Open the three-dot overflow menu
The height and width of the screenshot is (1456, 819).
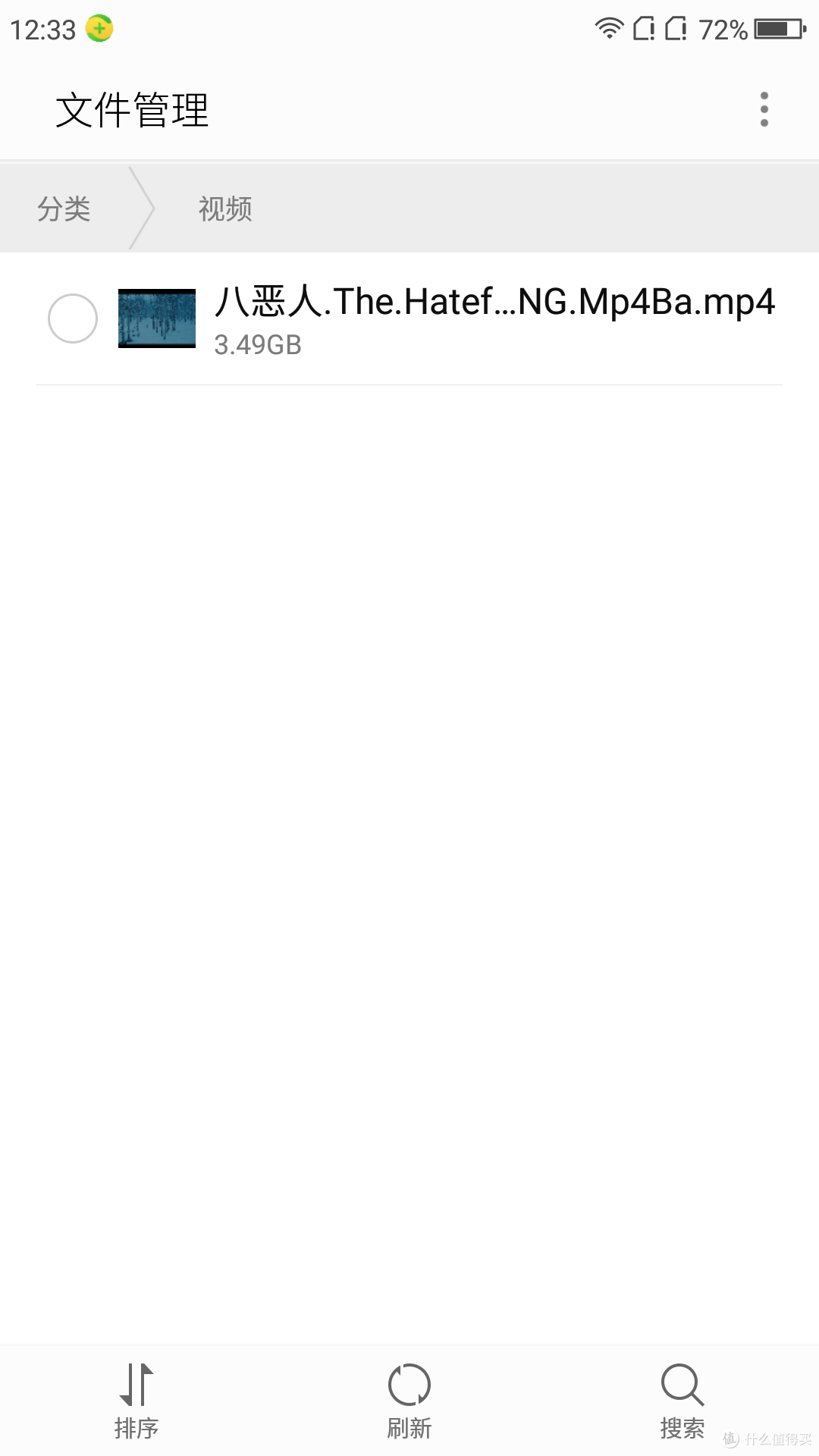point(764,110)
